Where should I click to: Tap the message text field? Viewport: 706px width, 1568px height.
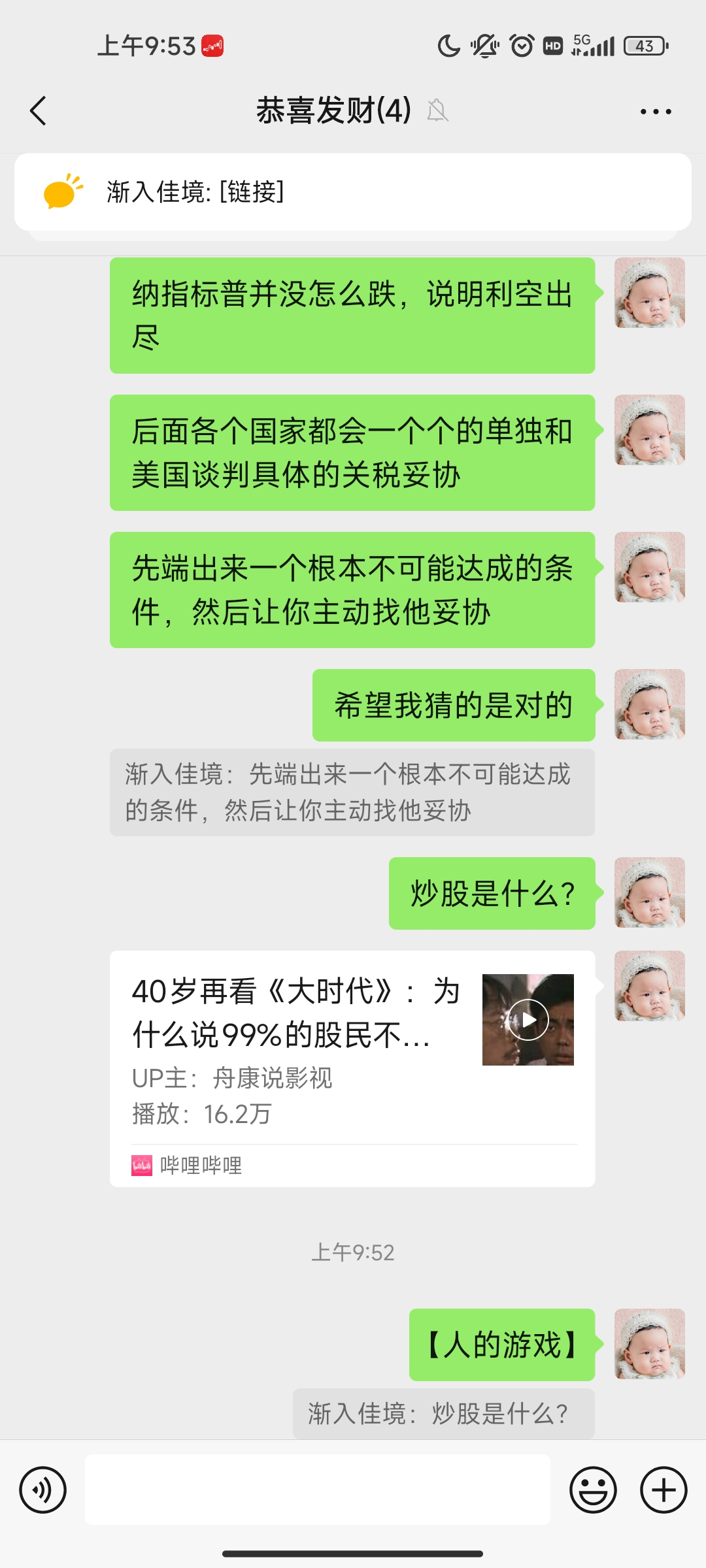point(317,1490)
